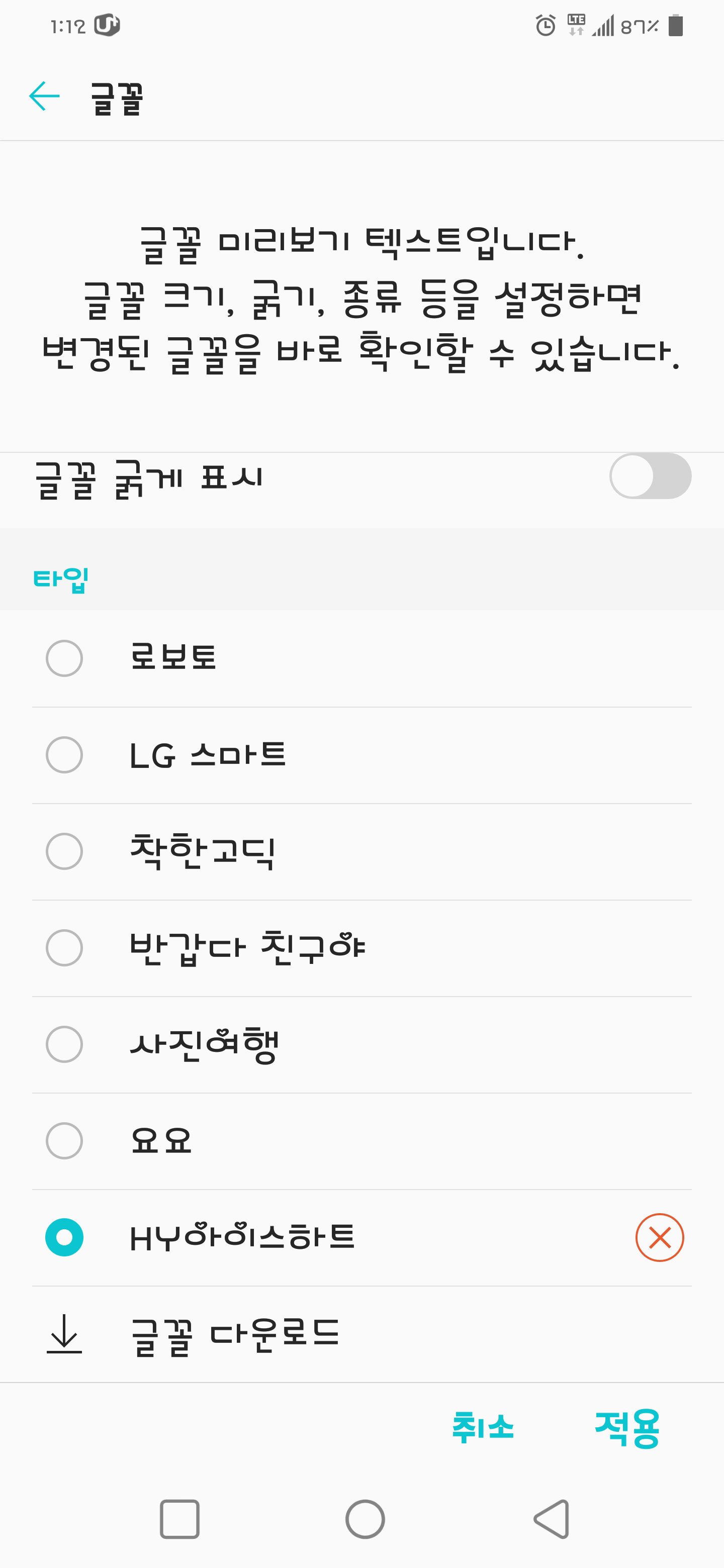724x1568 pixels.
Task: Select the 착한고딕 font option
Action: pyautogui.click(x=361, y=851)
